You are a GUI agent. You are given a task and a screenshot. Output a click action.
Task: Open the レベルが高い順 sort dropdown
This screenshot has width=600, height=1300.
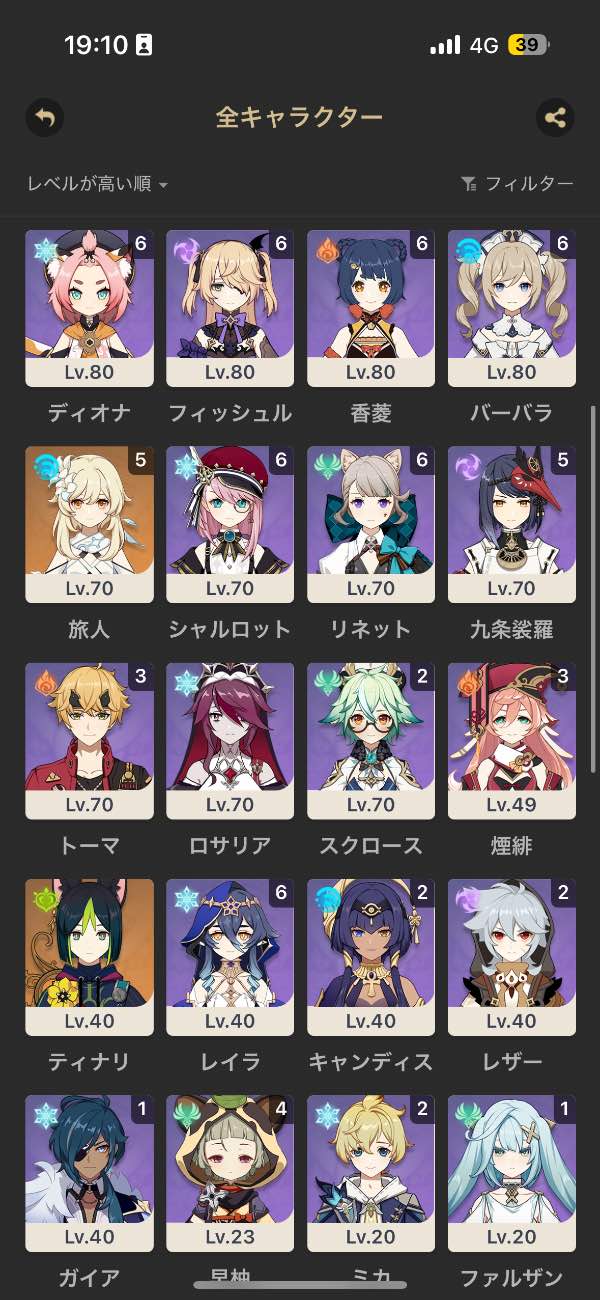pyautogui.click(x=97, y=184)
